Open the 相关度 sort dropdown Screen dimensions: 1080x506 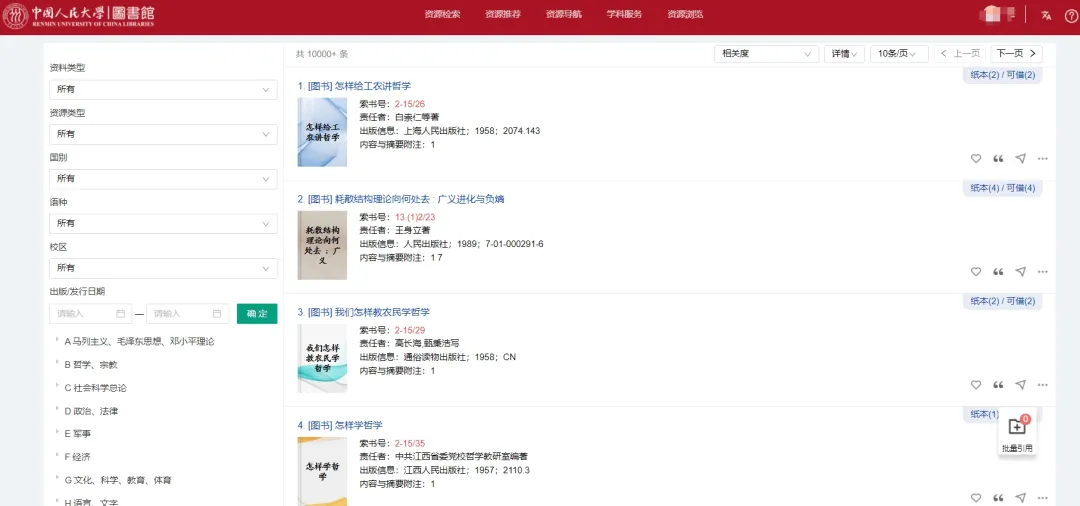click(x=766, y=54)
